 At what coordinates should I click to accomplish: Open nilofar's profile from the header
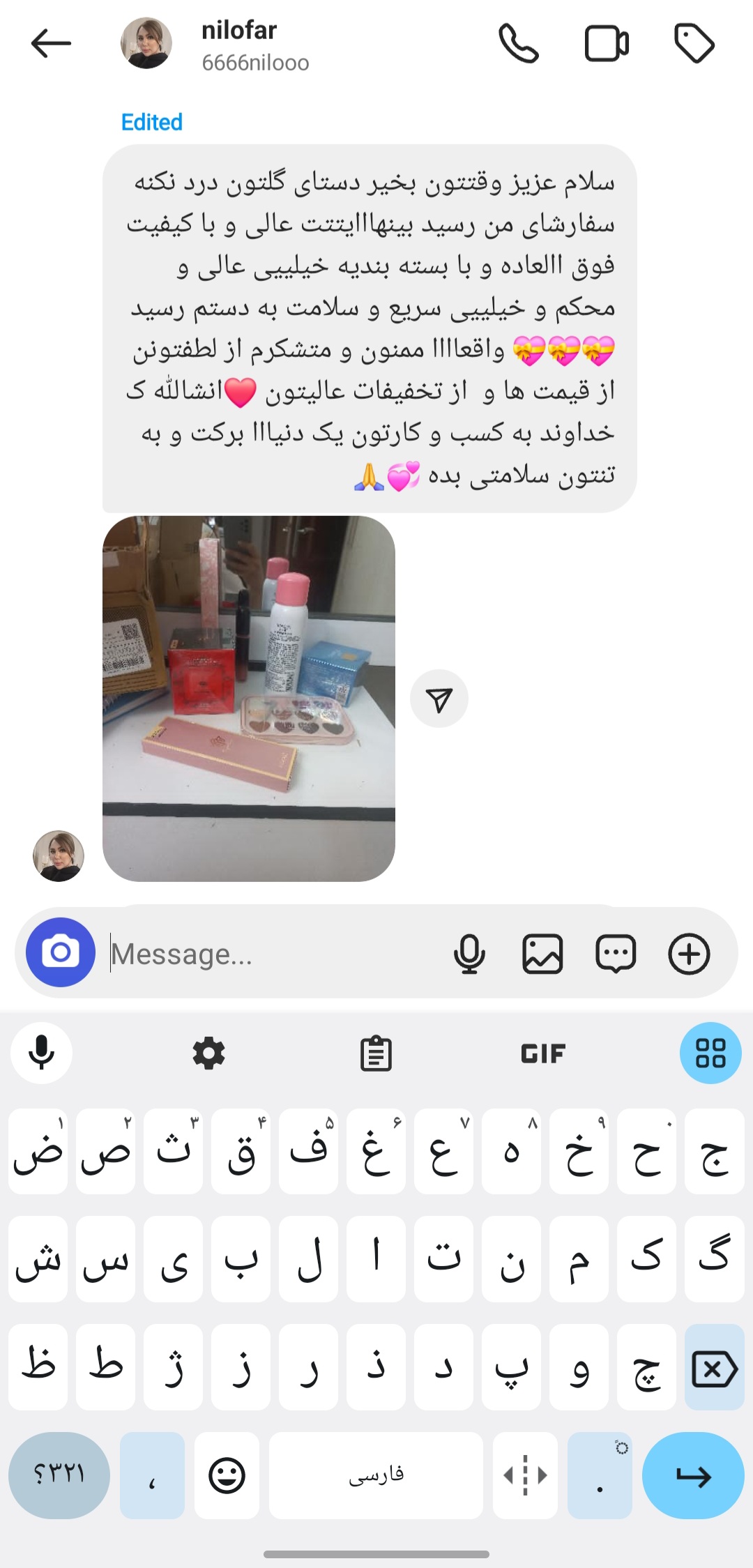click(x=216, y=44)
